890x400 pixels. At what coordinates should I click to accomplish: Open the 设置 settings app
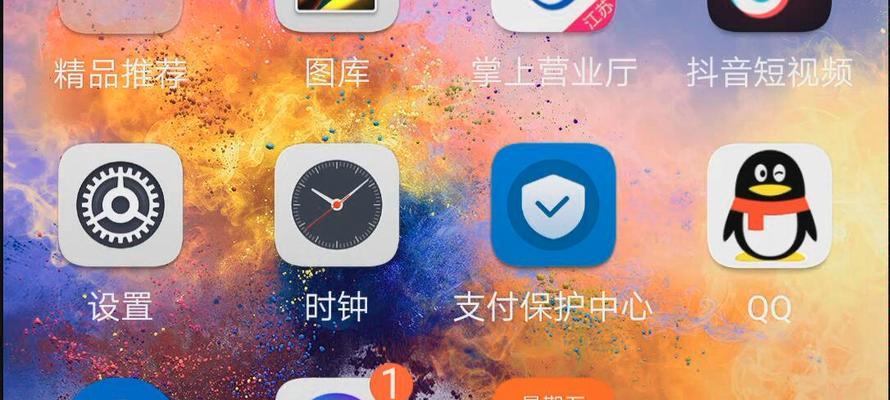click(120, 205)
